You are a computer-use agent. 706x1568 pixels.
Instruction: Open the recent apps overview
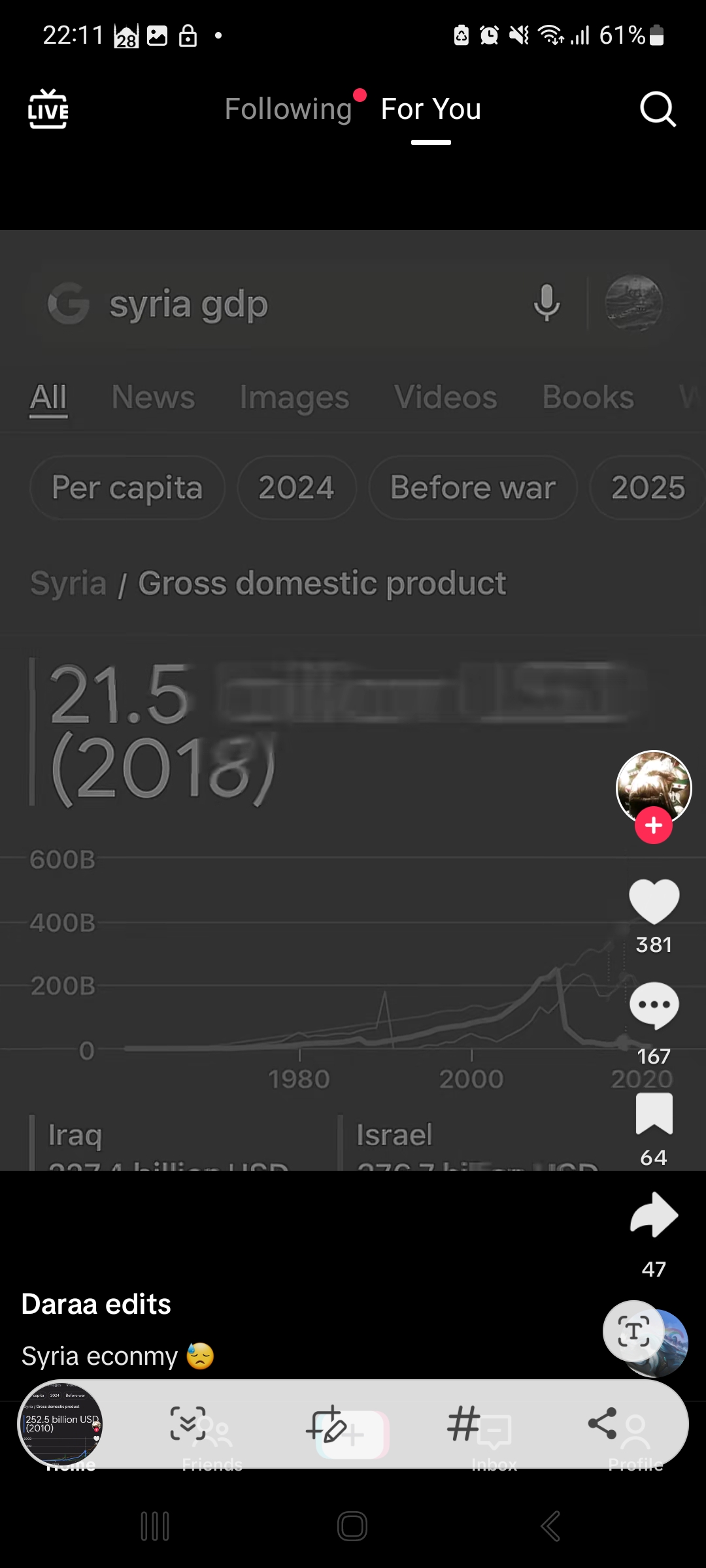[x=155, y=1526]
